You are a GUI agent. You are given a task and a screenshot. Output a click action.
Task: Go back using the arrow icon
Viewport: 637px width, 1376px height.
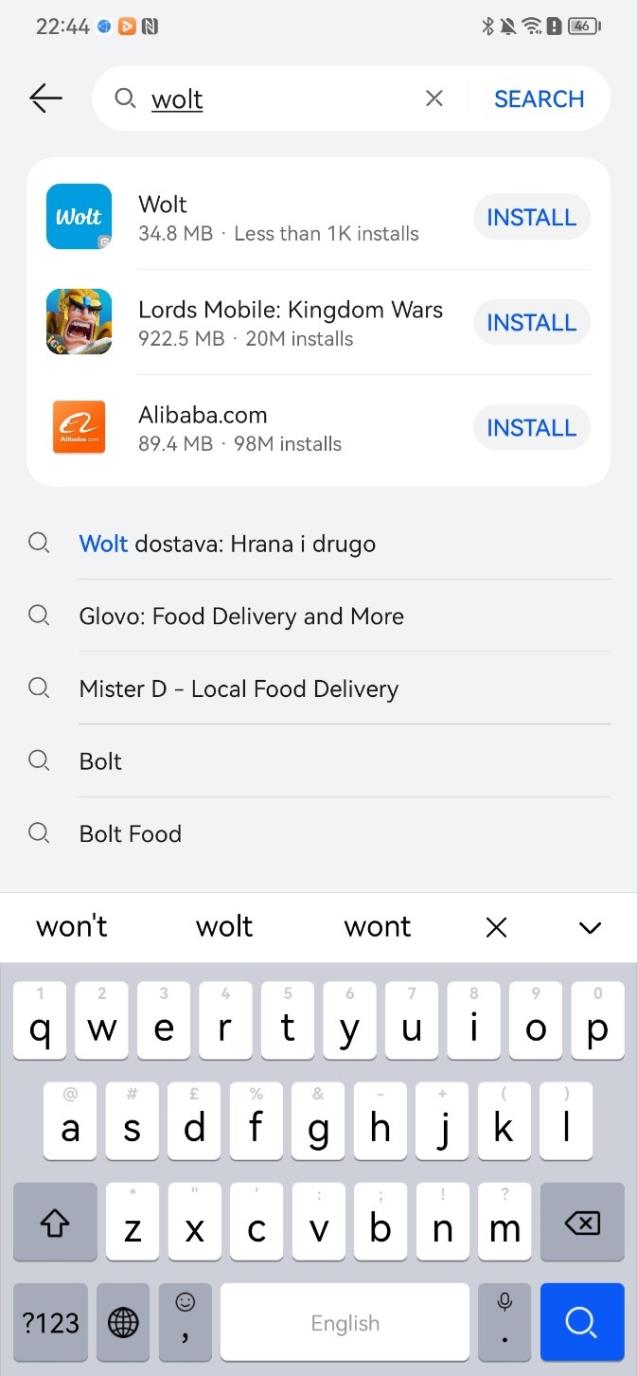tap(46, 98)
